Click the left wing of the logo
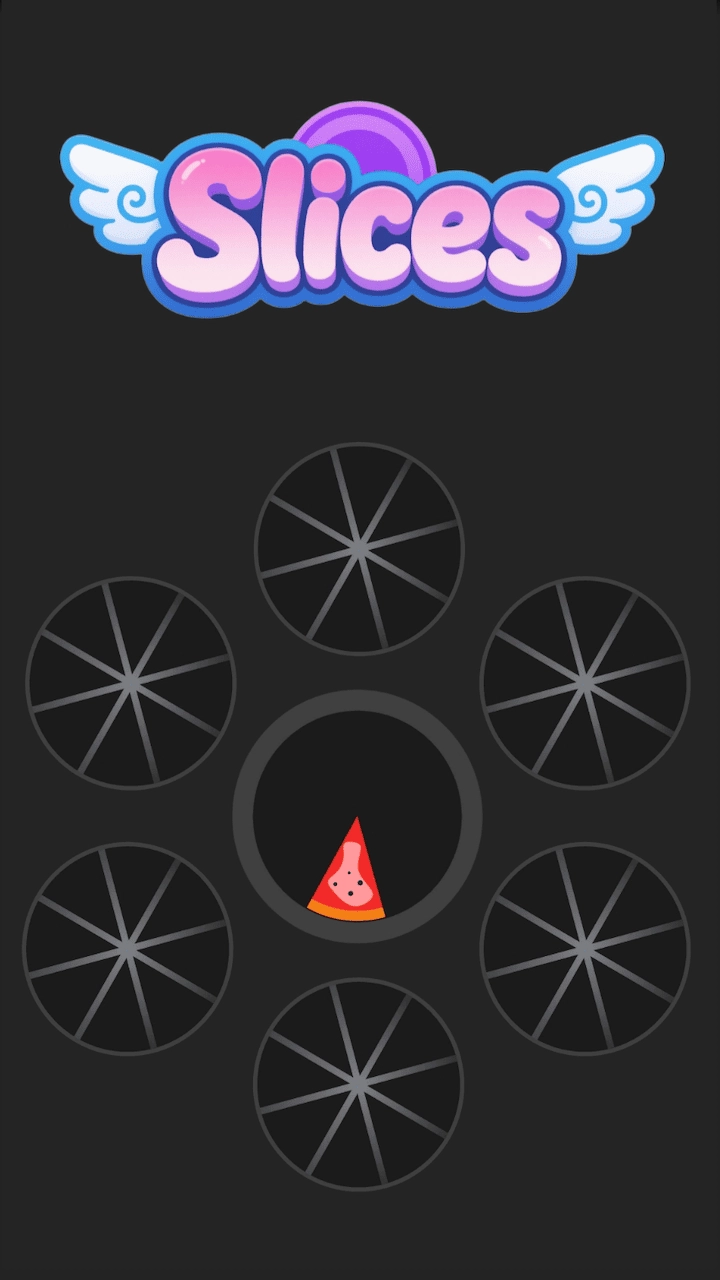 click(x=115, y=190)
